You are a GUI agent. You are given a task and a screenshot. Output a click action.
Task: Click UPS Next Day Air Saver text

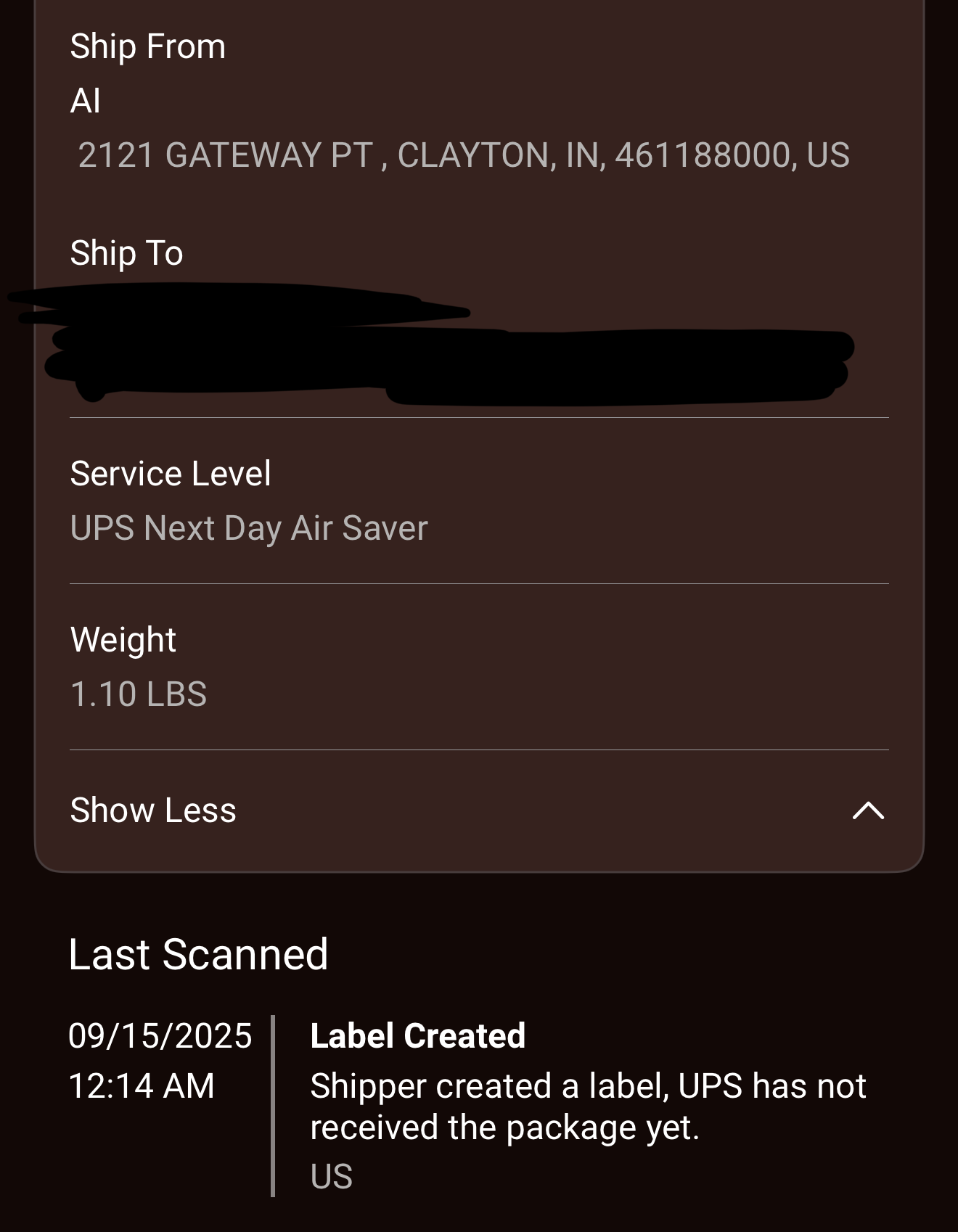250,527
